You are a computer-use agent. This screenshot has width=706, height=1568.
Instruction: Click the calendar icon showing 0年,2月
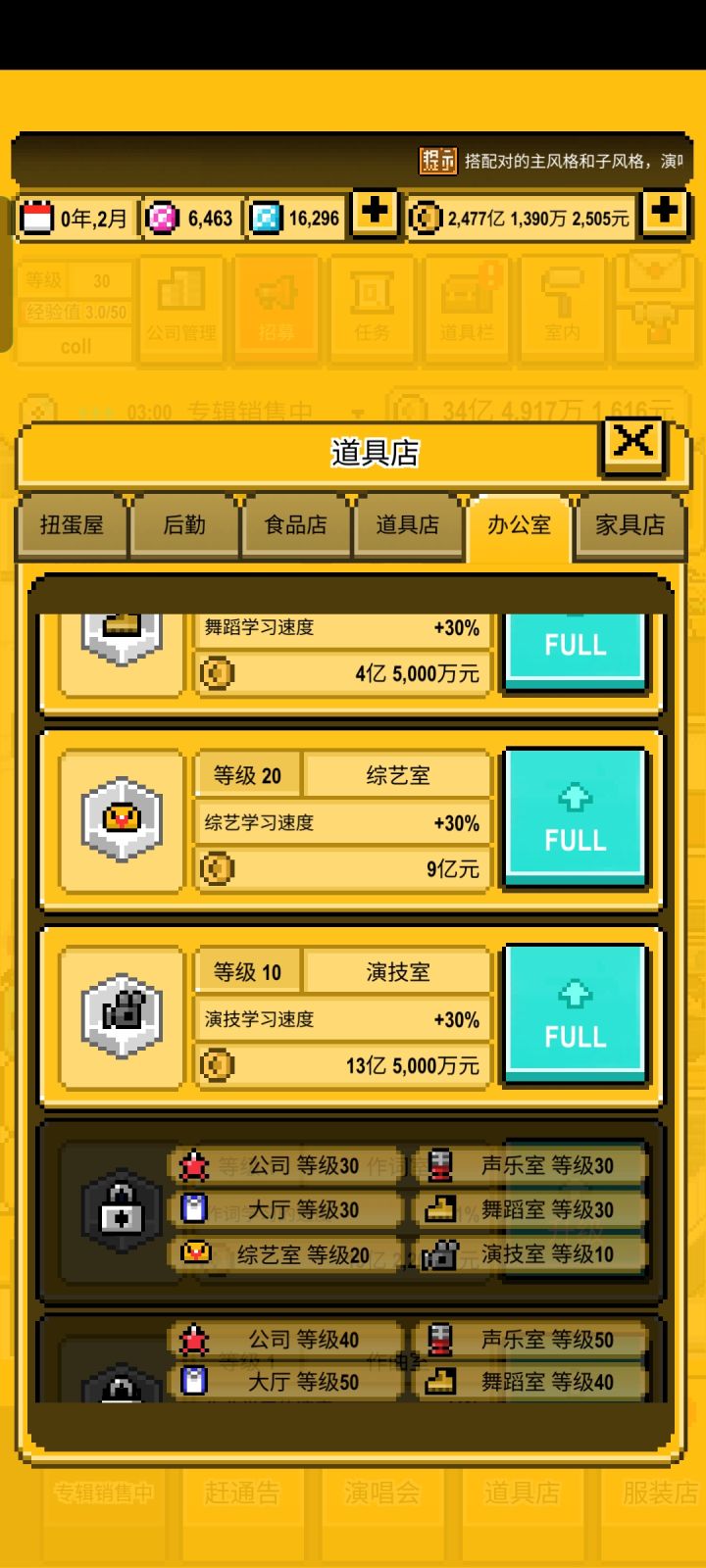35,217
